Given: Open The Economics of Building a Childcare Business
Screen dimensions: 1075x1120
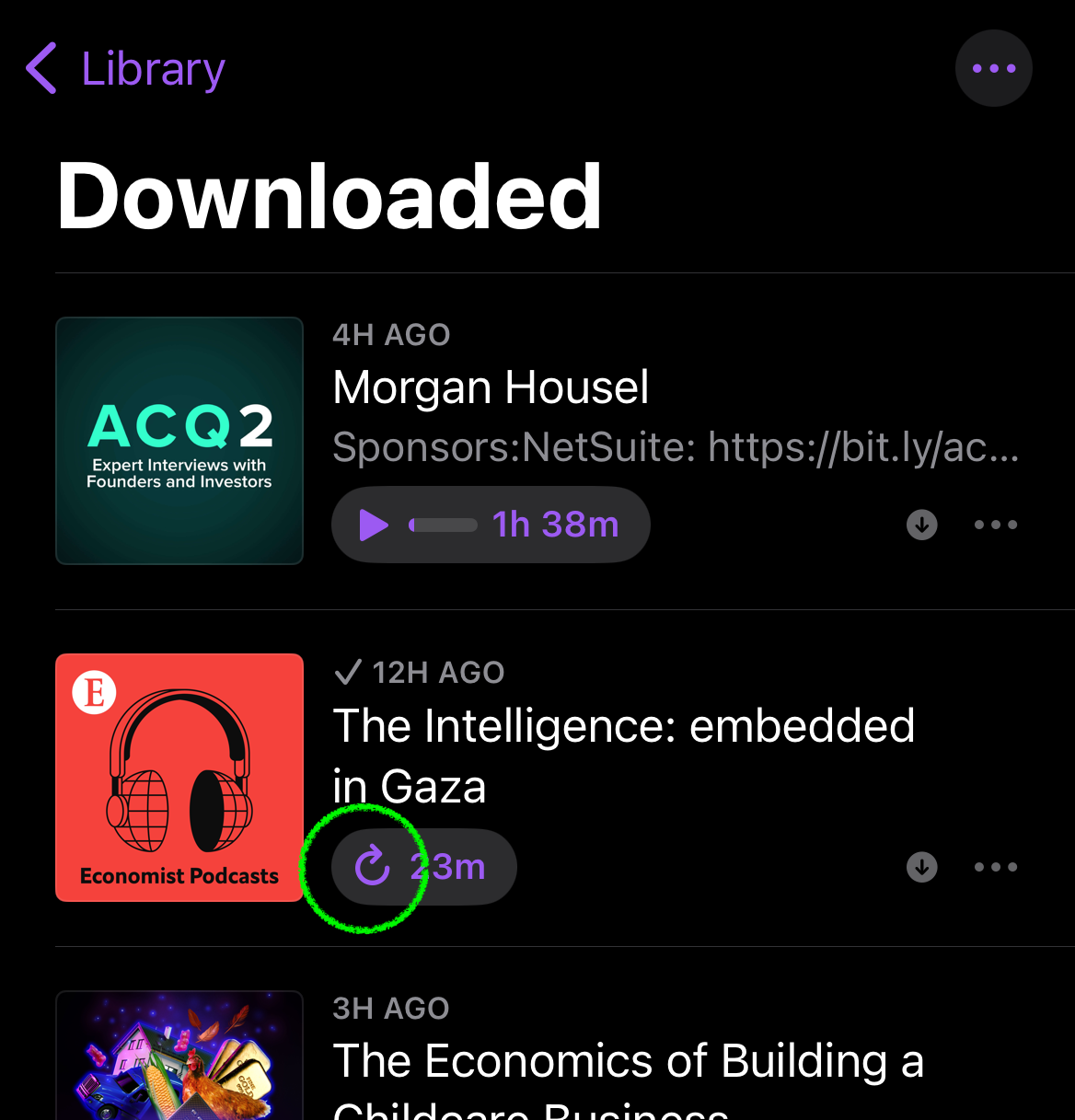Looking at the screenshot, I should pyautogui.click(x=628, y=1063).
